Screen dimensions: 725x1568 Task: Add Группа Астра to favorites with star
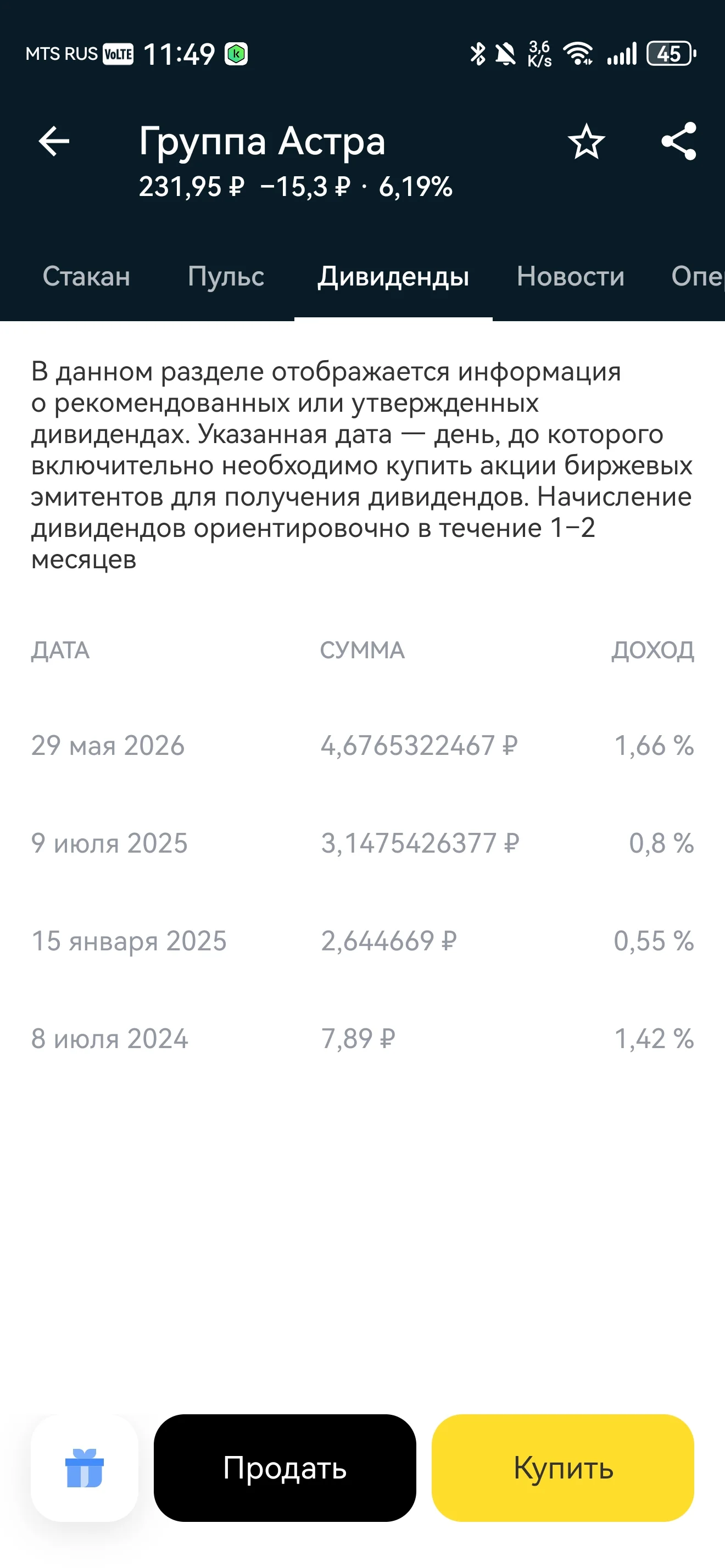tap(586, 141)
